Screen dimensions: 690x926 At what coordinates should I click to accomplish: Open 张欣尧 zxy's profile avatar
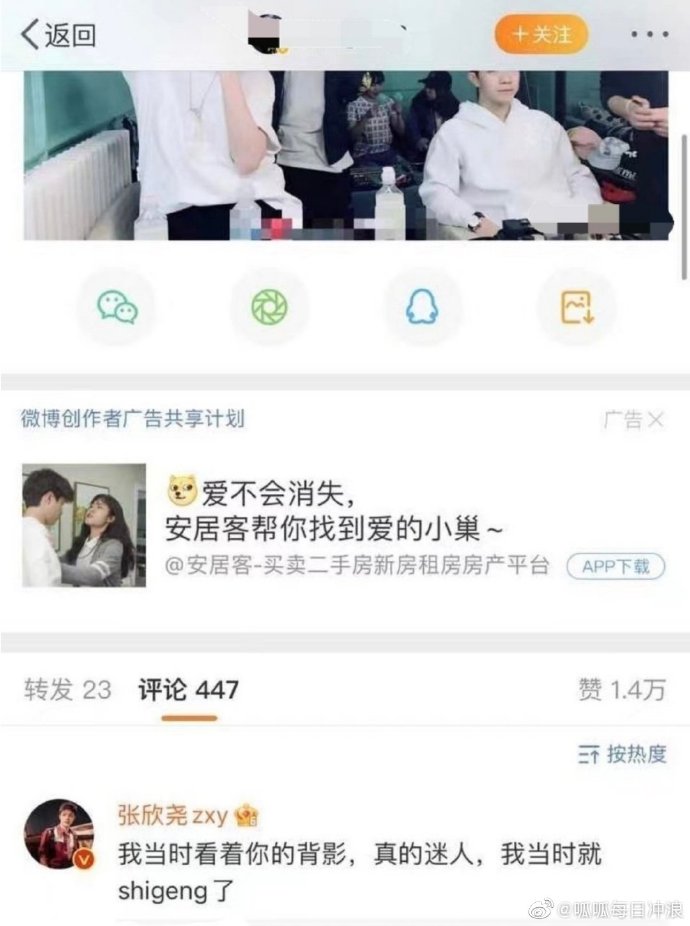[59, 834]
